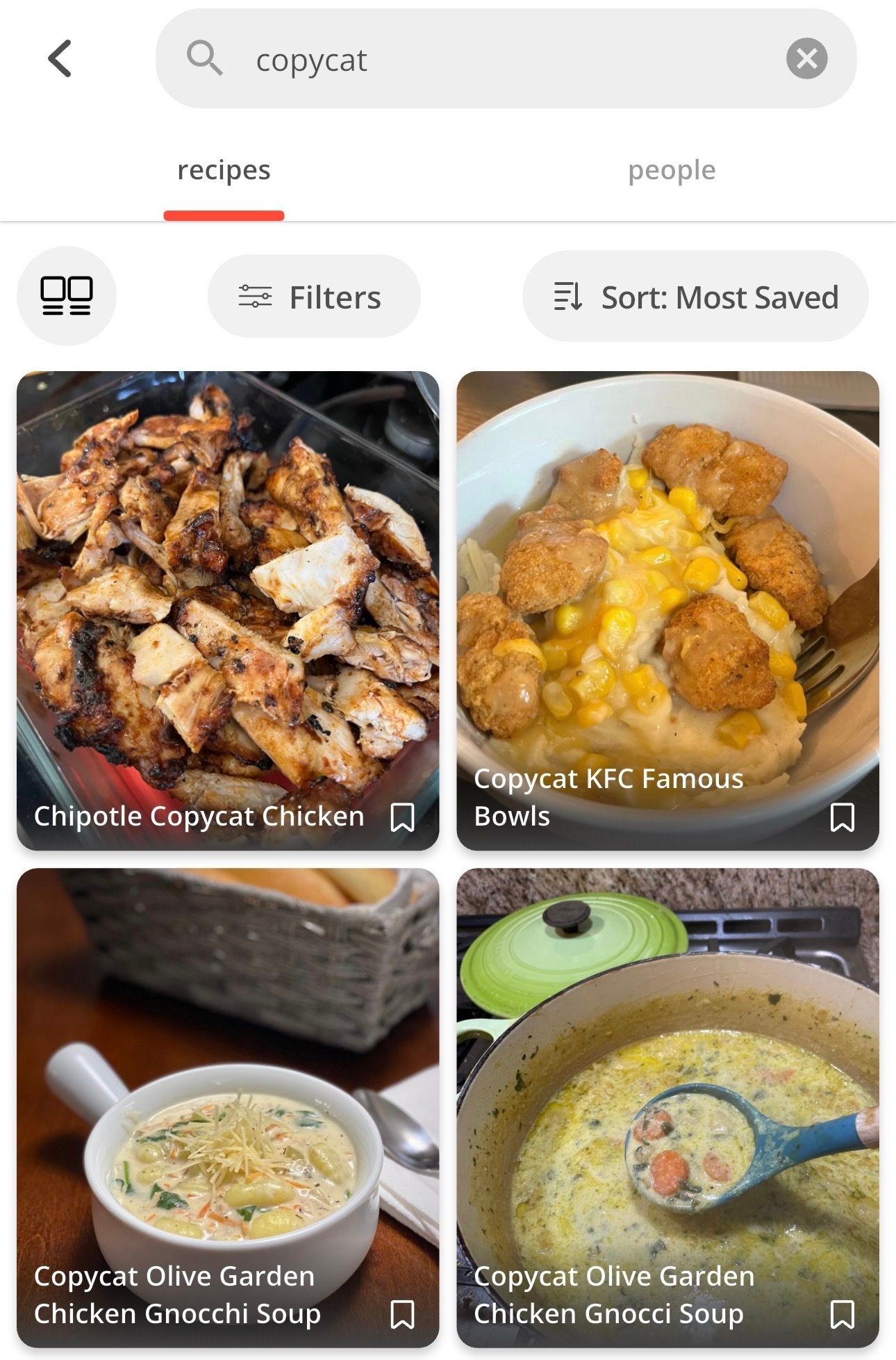Image resolution: width=896 pixels, height=1360 pixels.
Task: Change the results layout view
Action: (x=67, y=296)
